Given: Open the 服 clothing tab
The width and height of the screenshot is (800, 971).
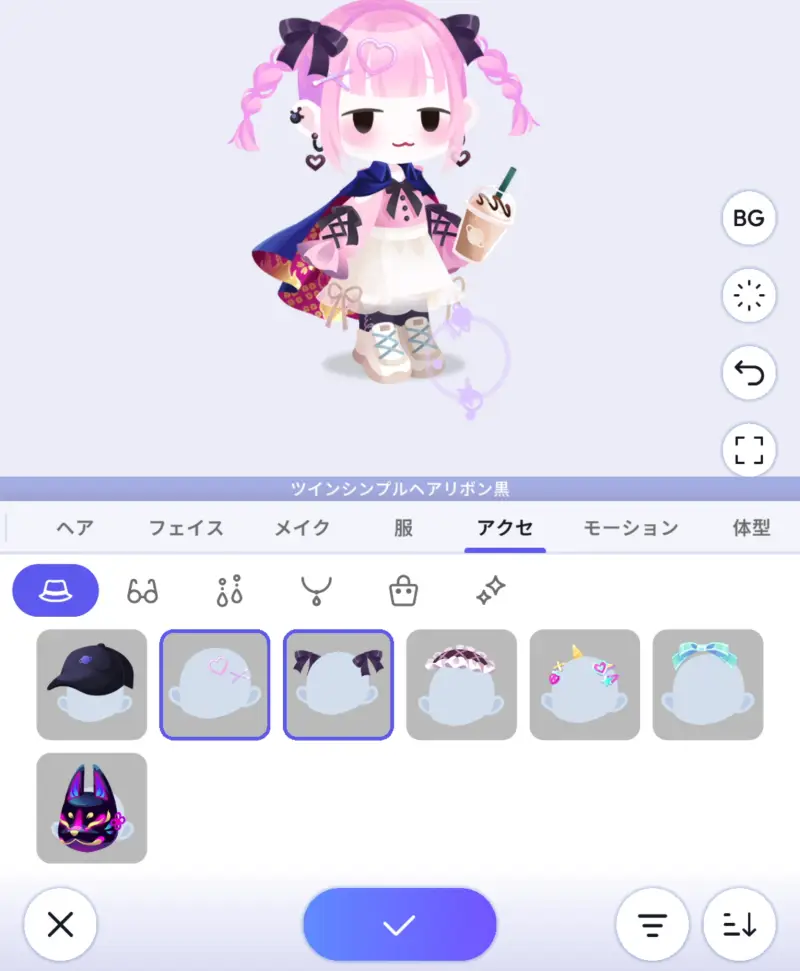Looking at the screenshot, I should click(x=402, y=529).
